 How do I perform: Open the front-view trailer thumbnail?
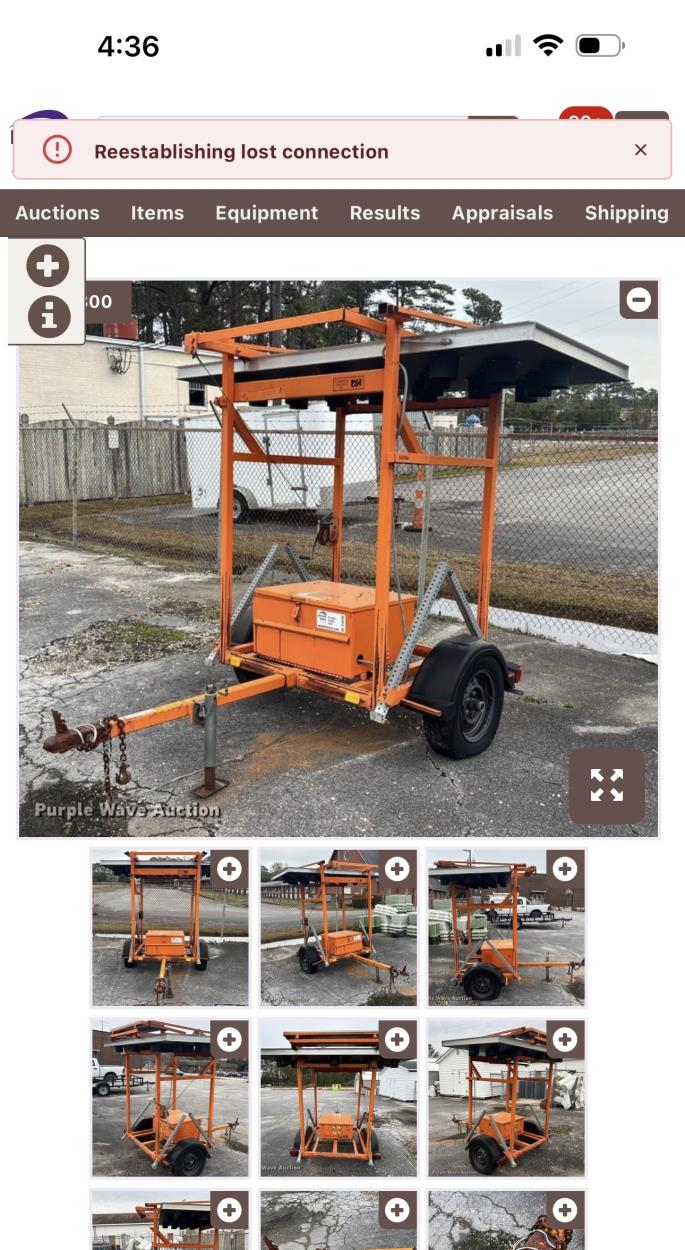(169, 927)
